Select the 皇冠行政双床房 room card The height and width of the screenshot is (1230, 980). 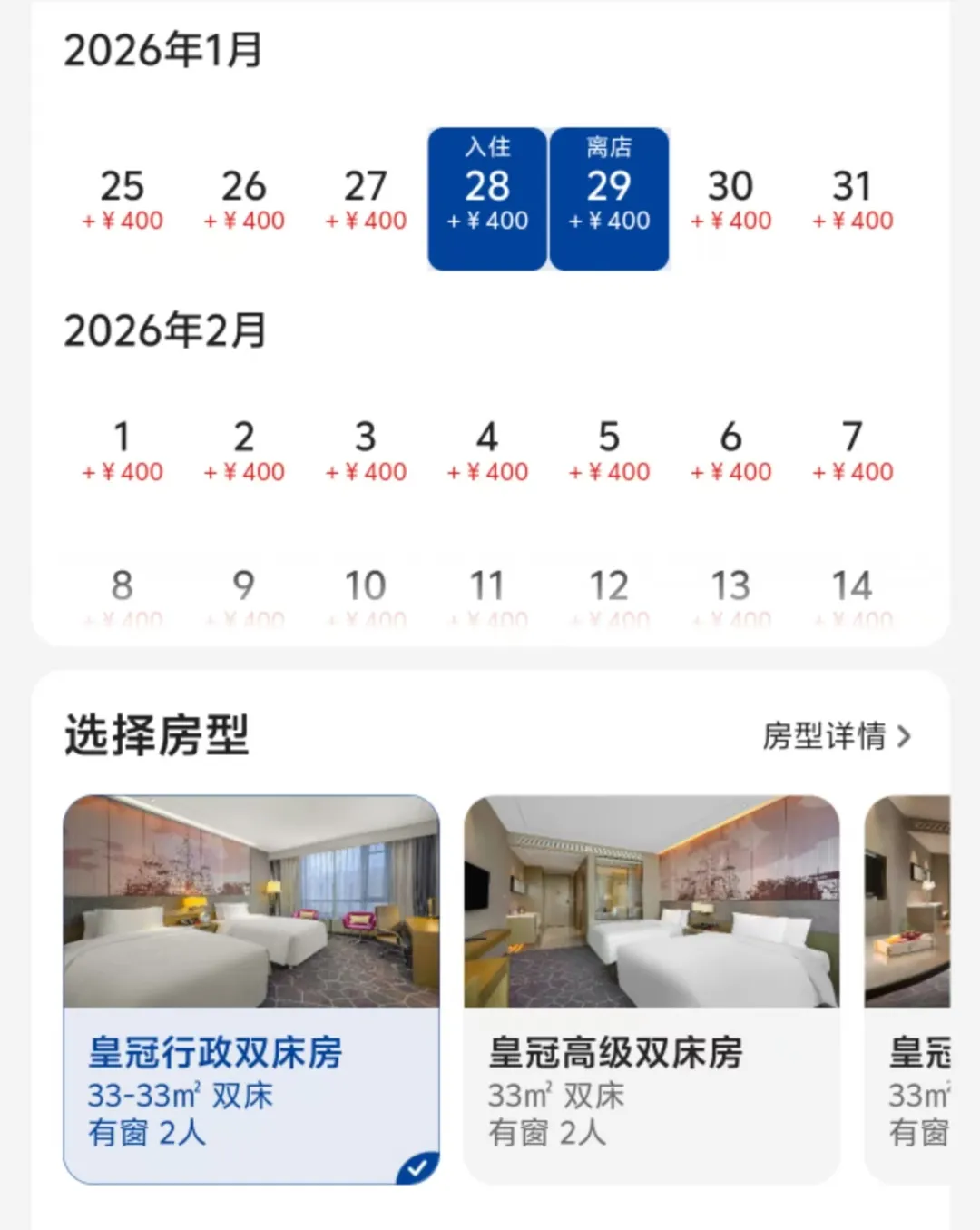click(x=251, y=989)
